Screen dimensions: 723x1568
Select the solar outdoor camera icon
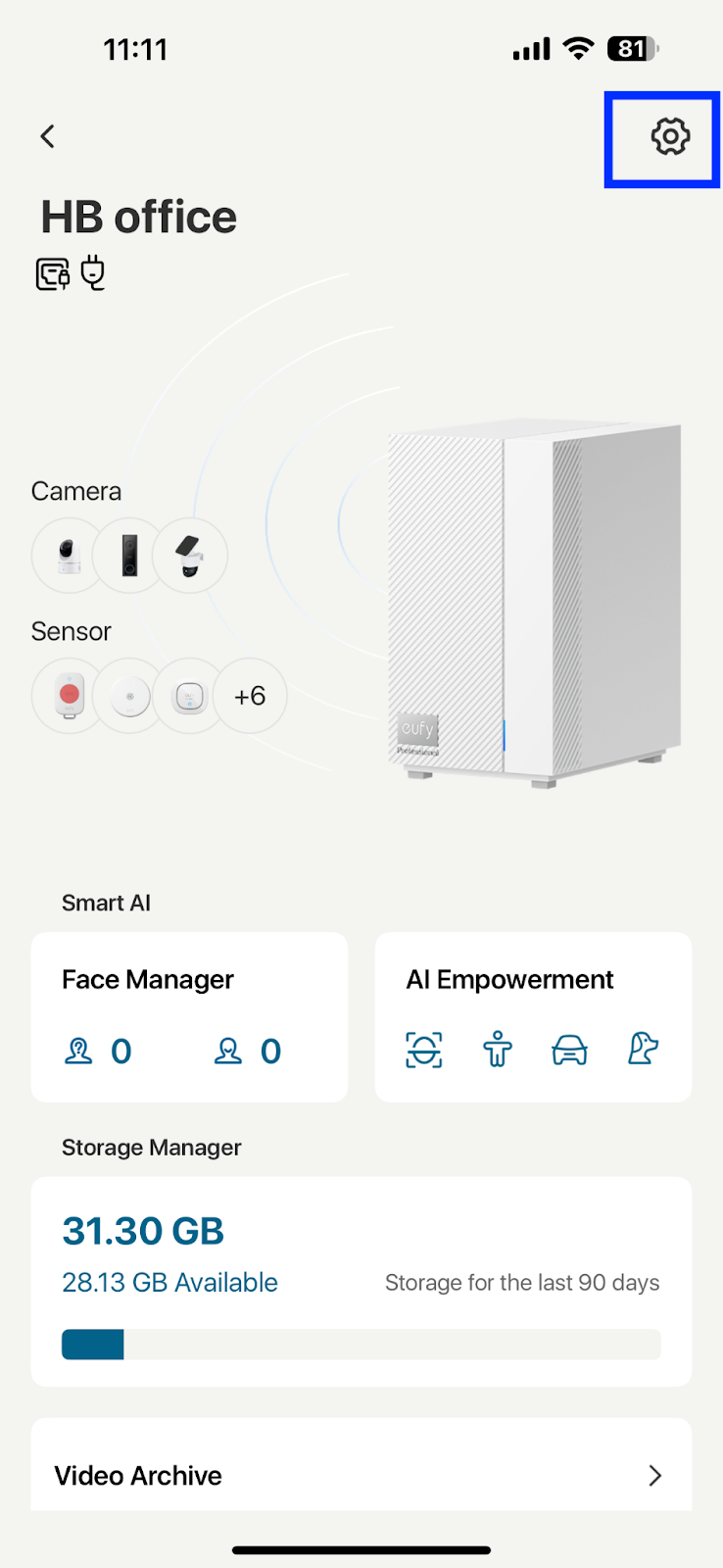[x=191, y=556]
